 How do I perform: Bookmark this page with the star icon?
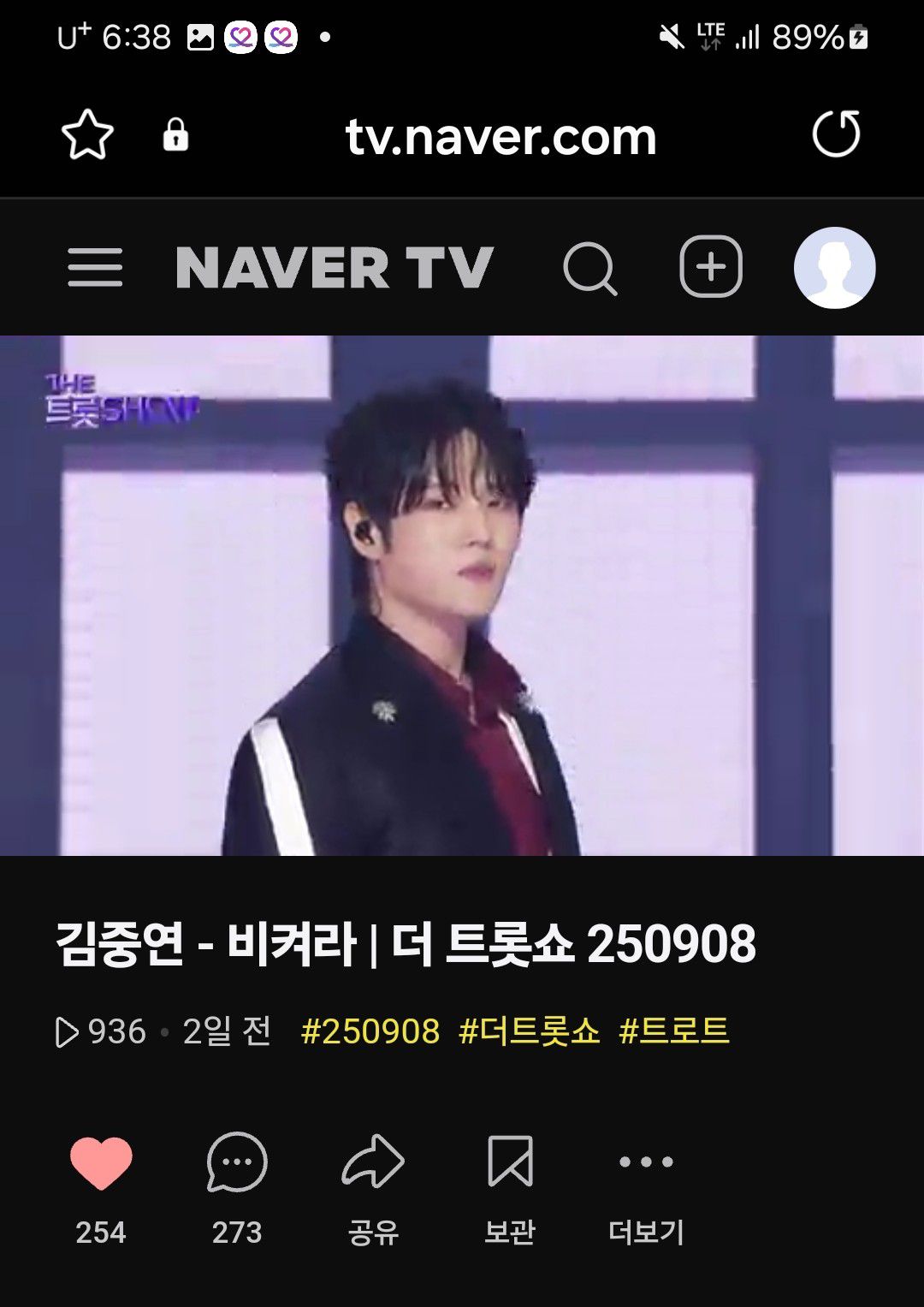click(87, 135)
